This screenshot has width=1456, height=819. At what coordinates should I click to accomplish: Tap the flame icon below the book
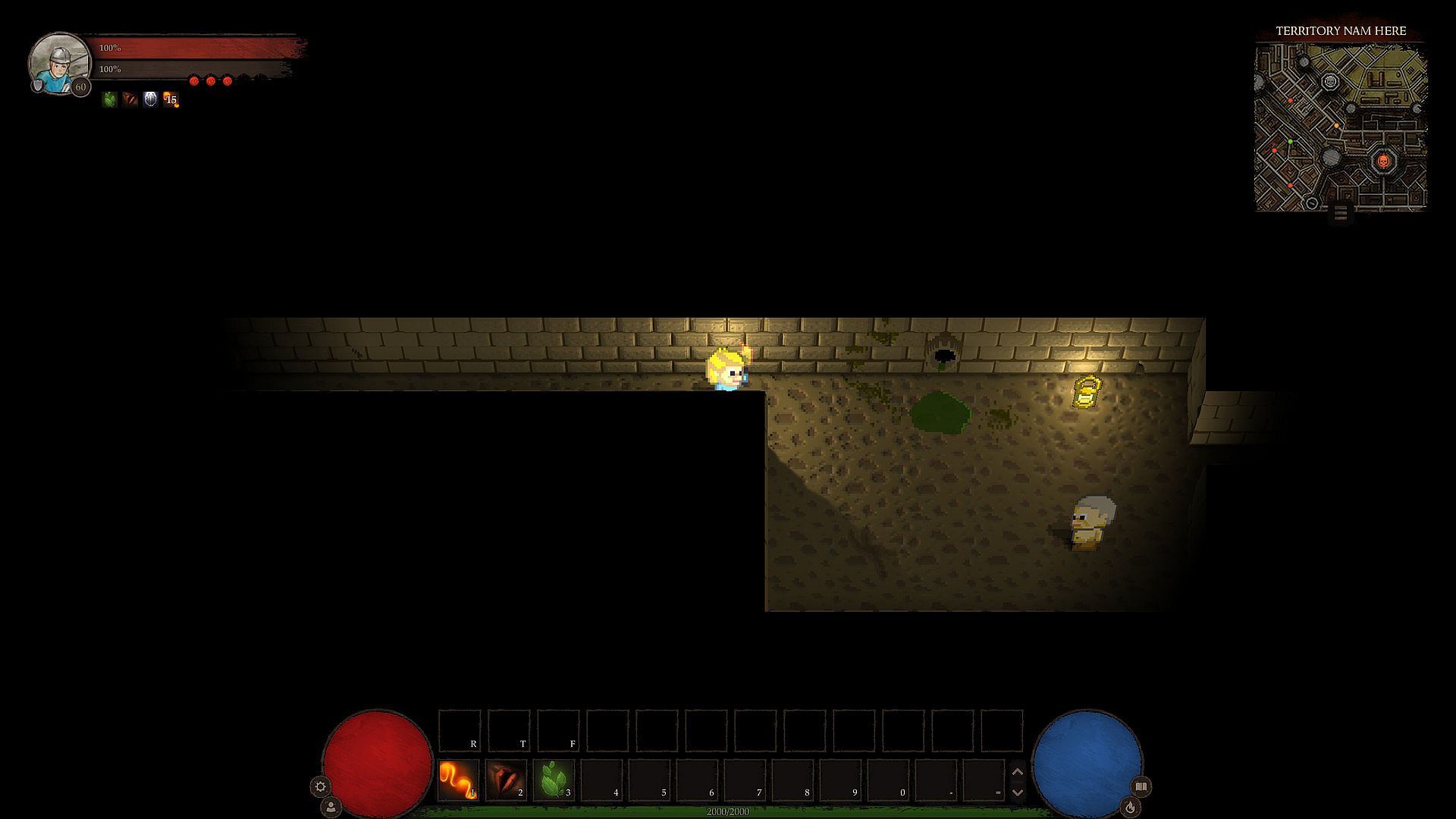(x=1130, y=808)
